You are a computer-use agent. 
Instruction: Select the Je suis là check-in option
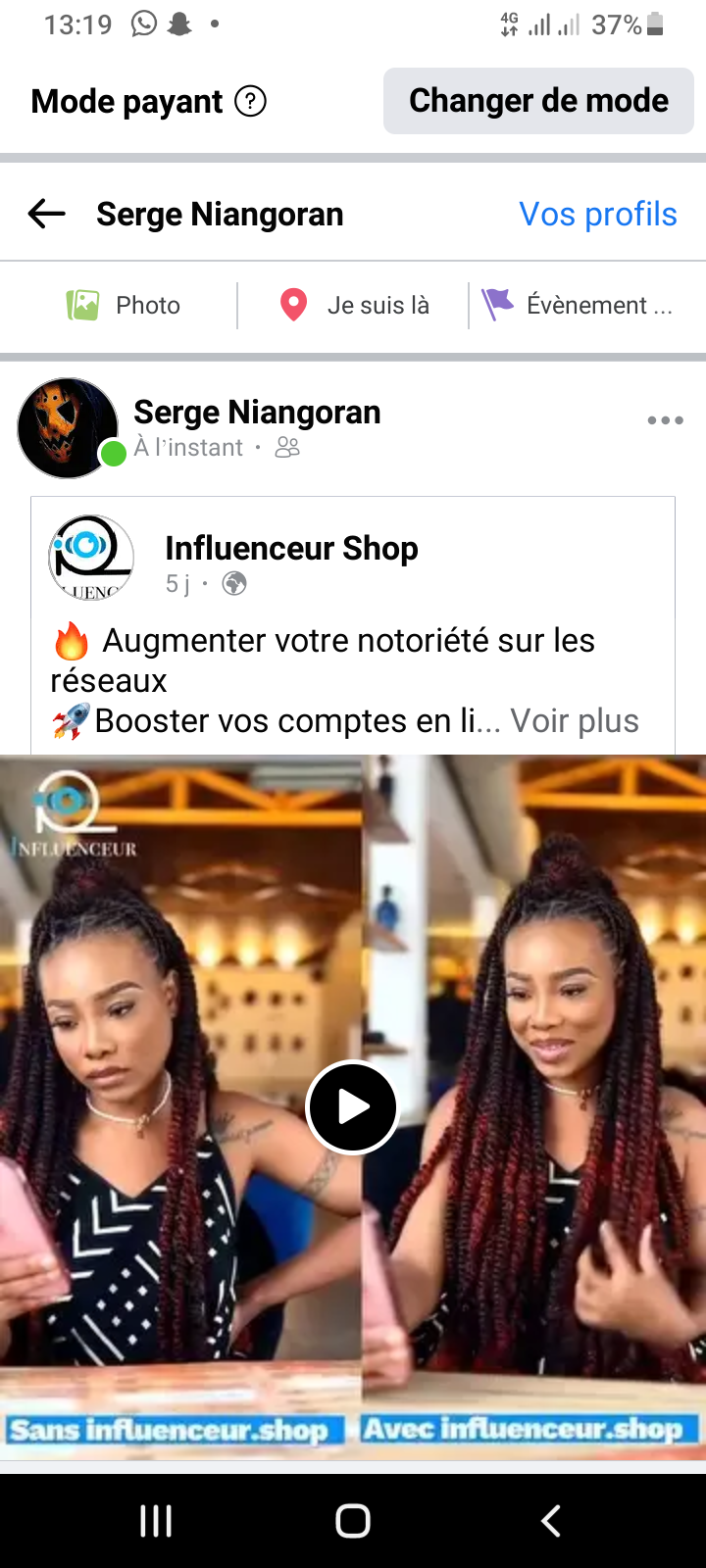[355, 305]
